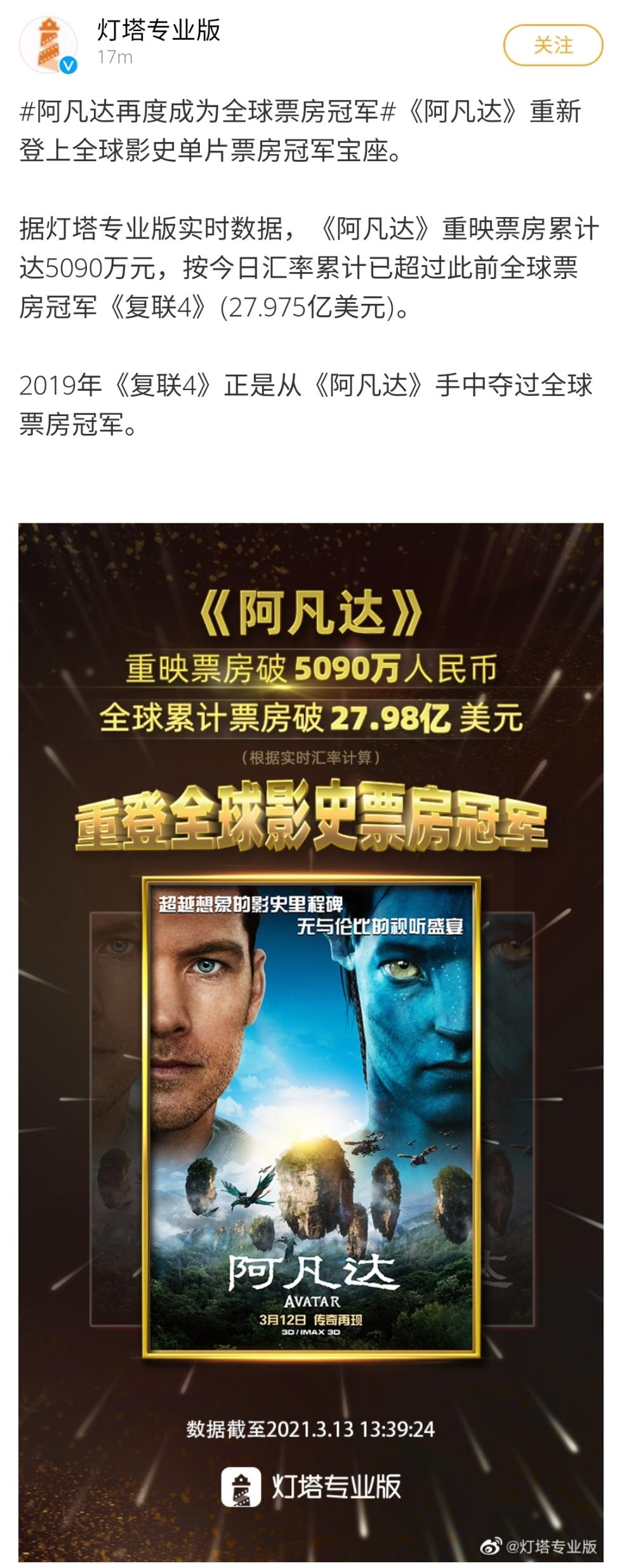The image size is (622, 1568).
Task: Open 灯塔专业版's profile avatar
Action: click(48, 45)
